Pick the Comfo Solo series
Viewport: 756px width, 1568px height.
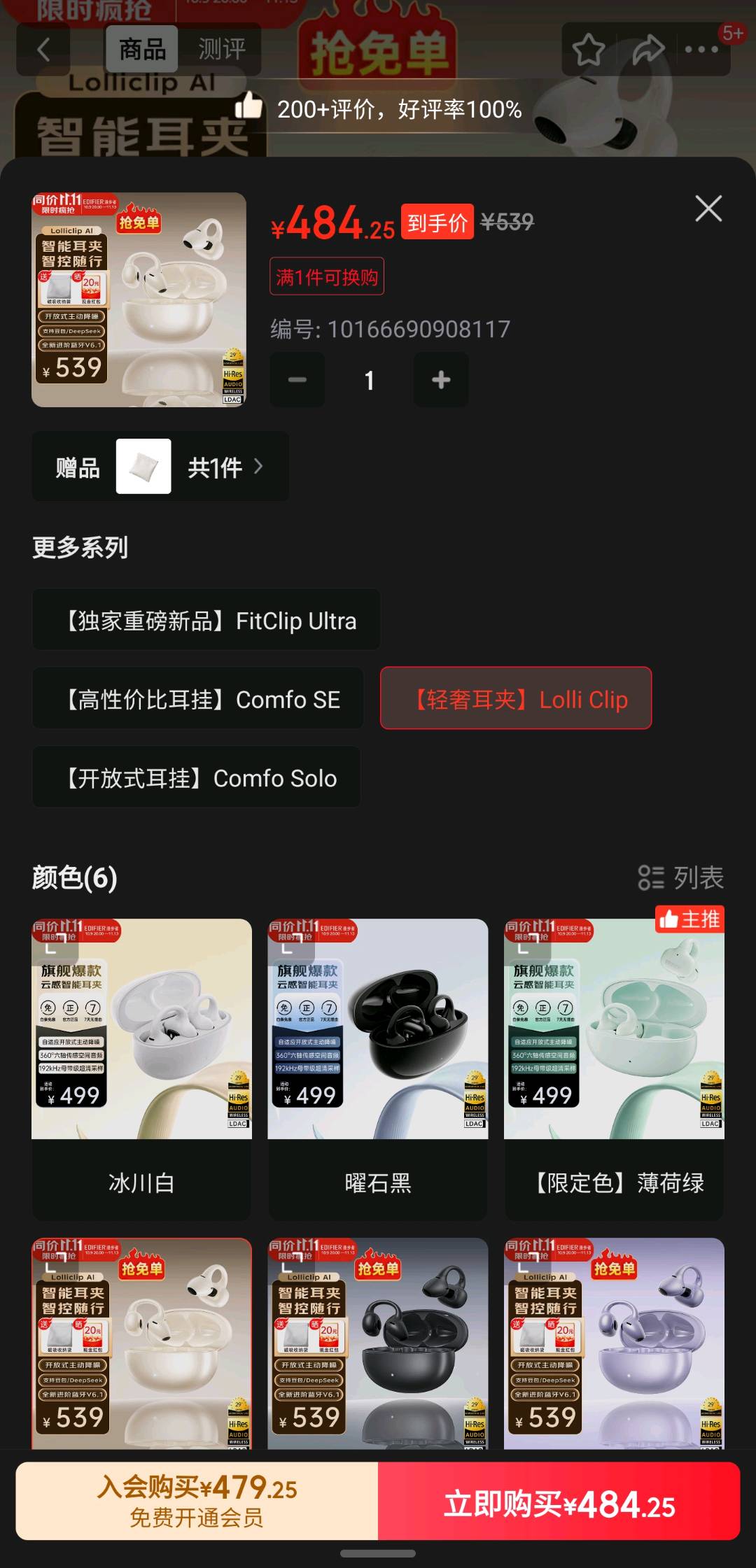(197, 778)
